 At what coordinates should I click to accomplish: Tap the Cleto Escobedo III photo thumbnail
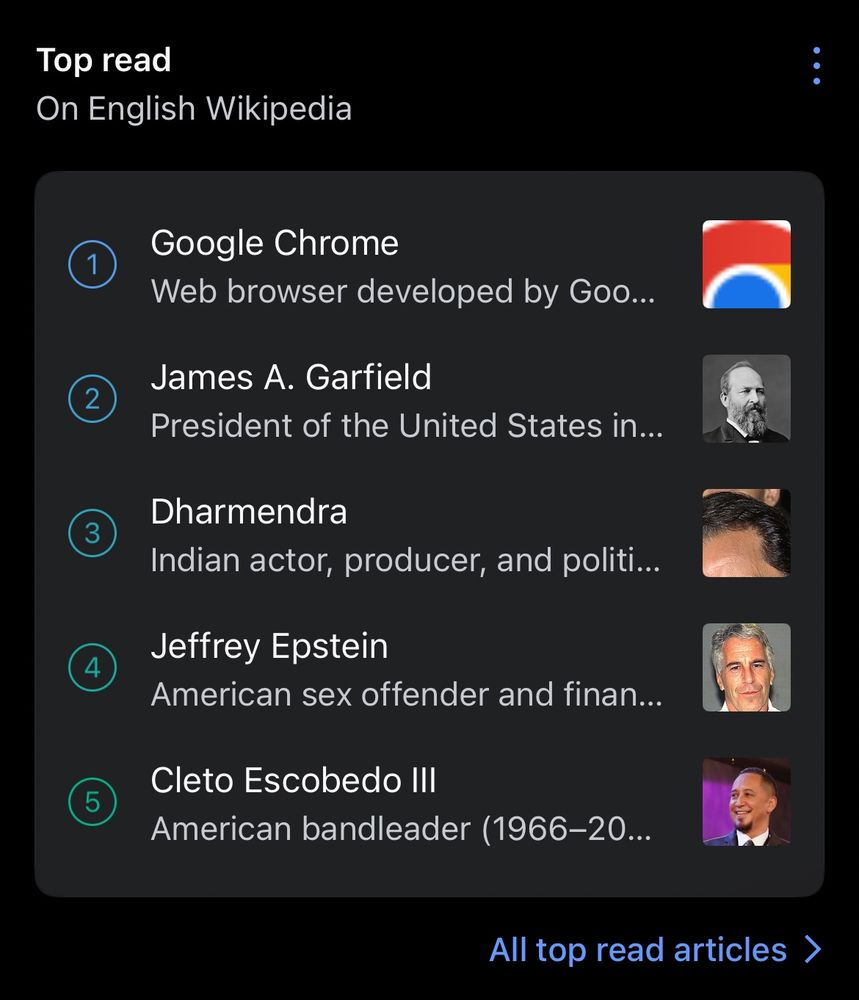(746, 801)
